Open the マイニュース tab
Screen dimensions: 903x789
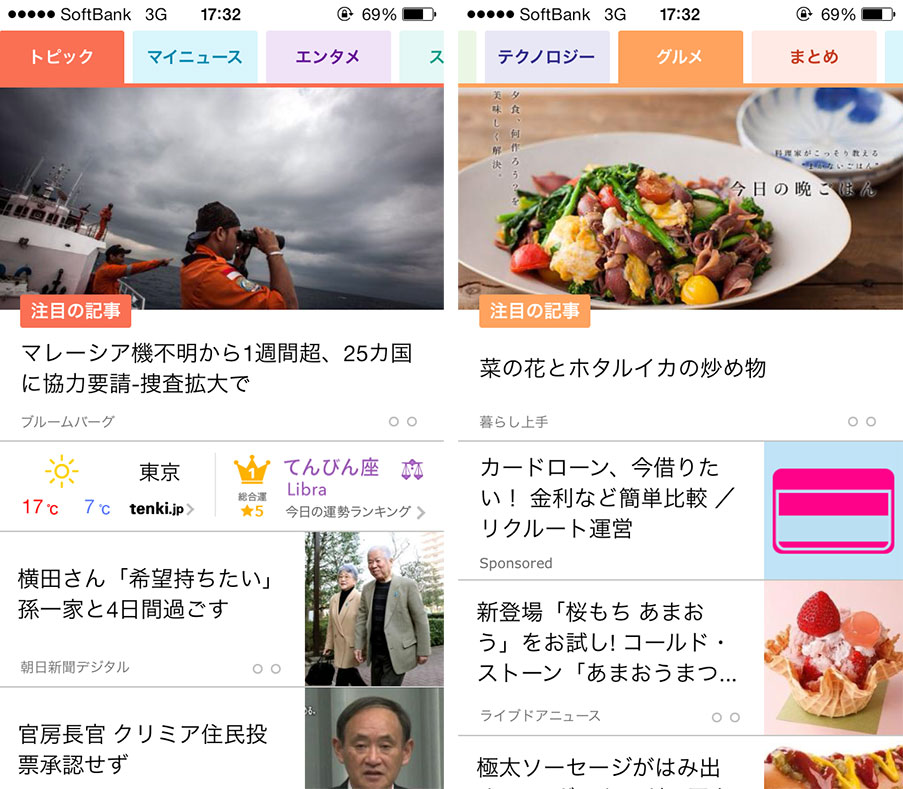(195, 57)
